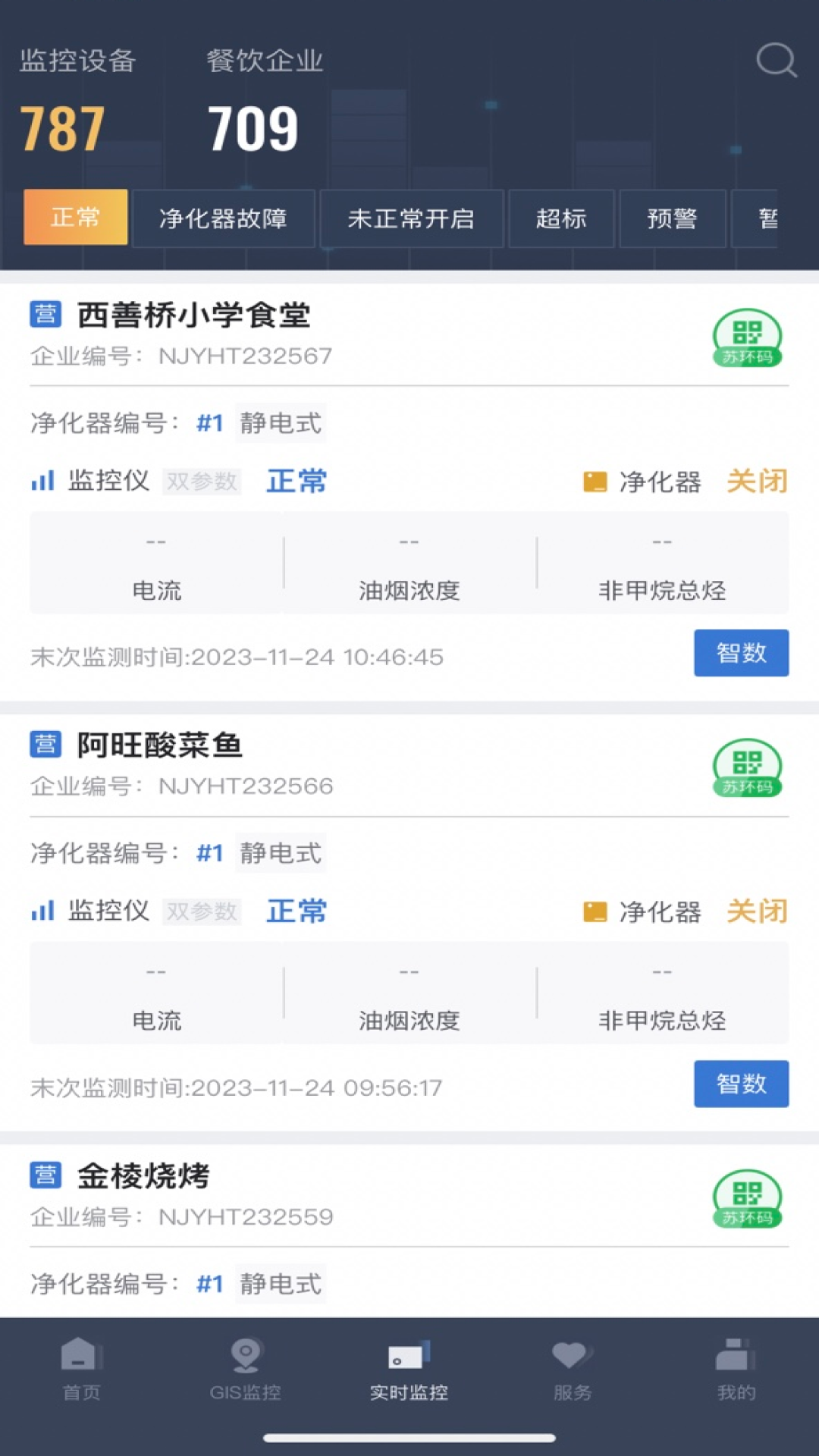The image size is (819, 1456).
Task: Tap the orange 净化器 device icon for 阿旺酸菜鱼
Action: pyautogui.click(x=596, y=912)
